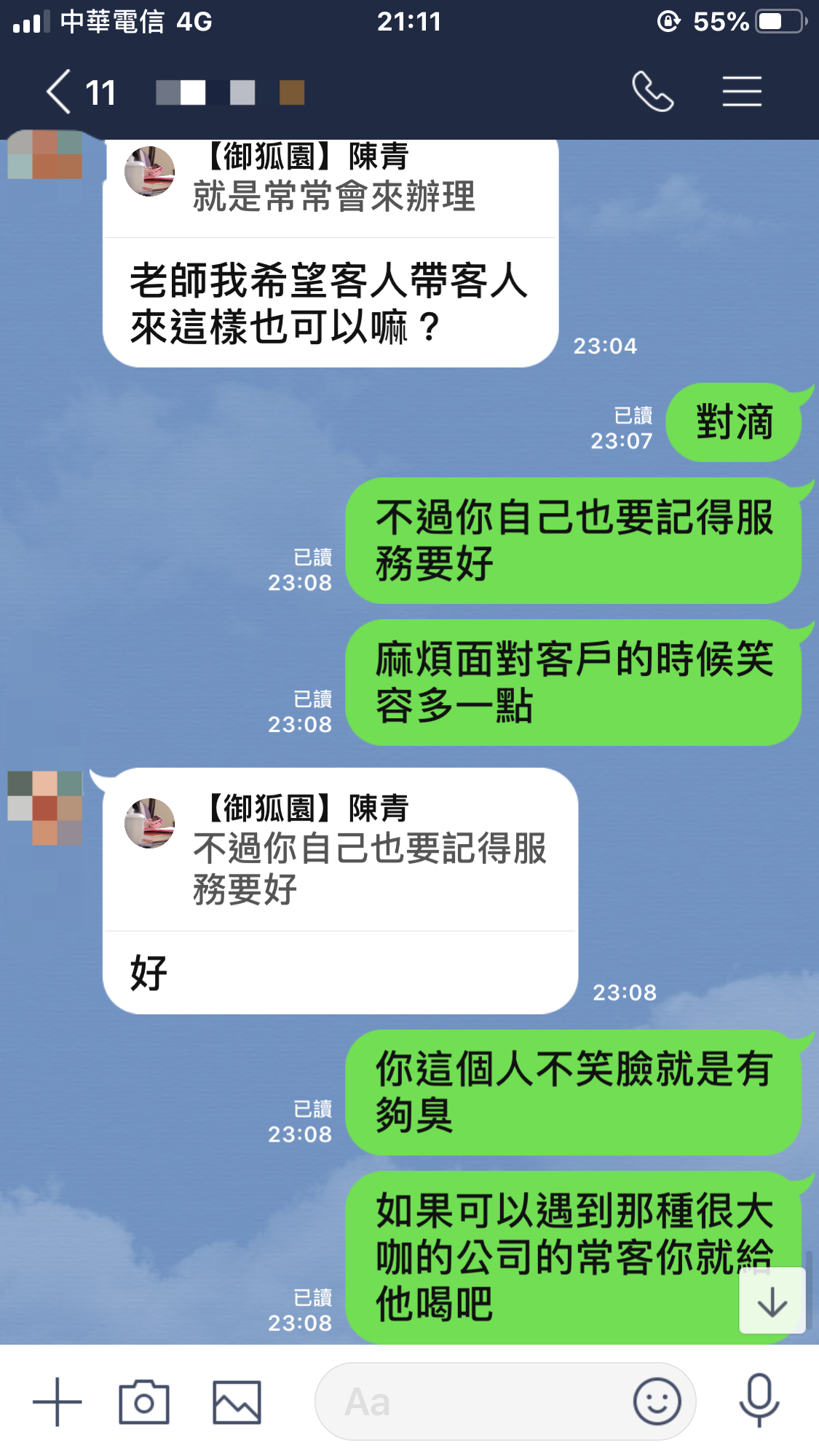This screenshot has width=819, height=1456.
Task: Jump to the latest message
Action: (772, 1302)
